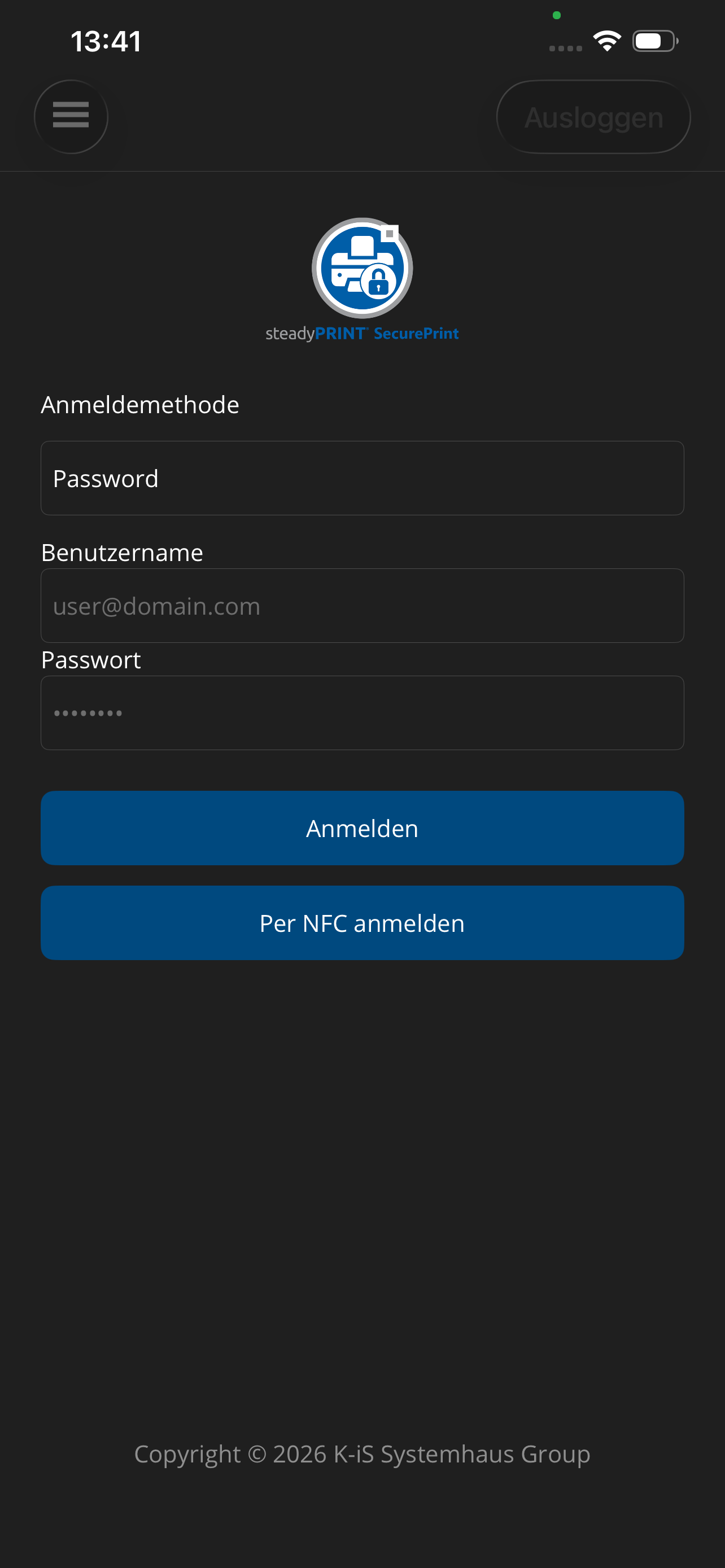Tap the Ausloggen button
725x1568 pixels.
593,116
